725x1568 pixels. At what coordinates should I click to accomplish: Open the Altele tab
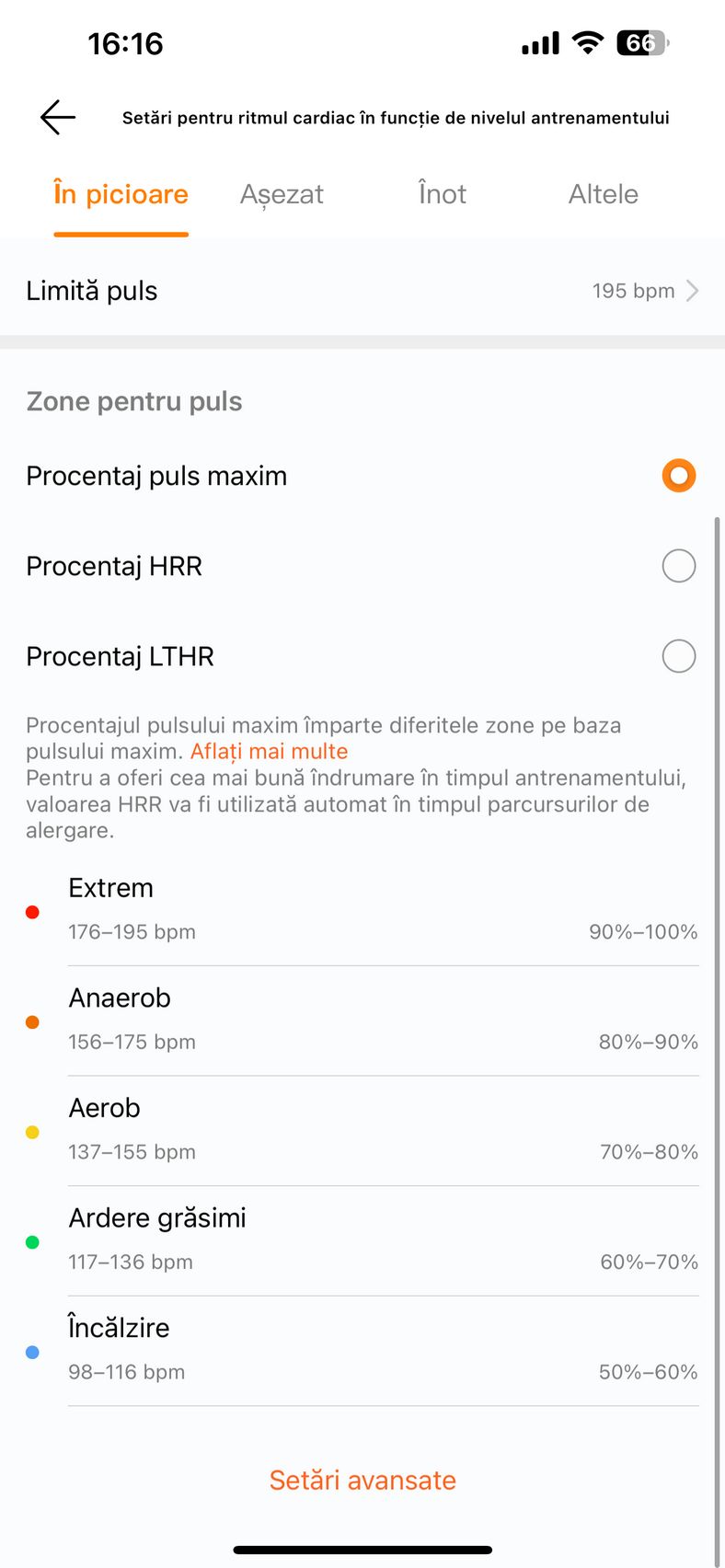click(x=604, y=194)
